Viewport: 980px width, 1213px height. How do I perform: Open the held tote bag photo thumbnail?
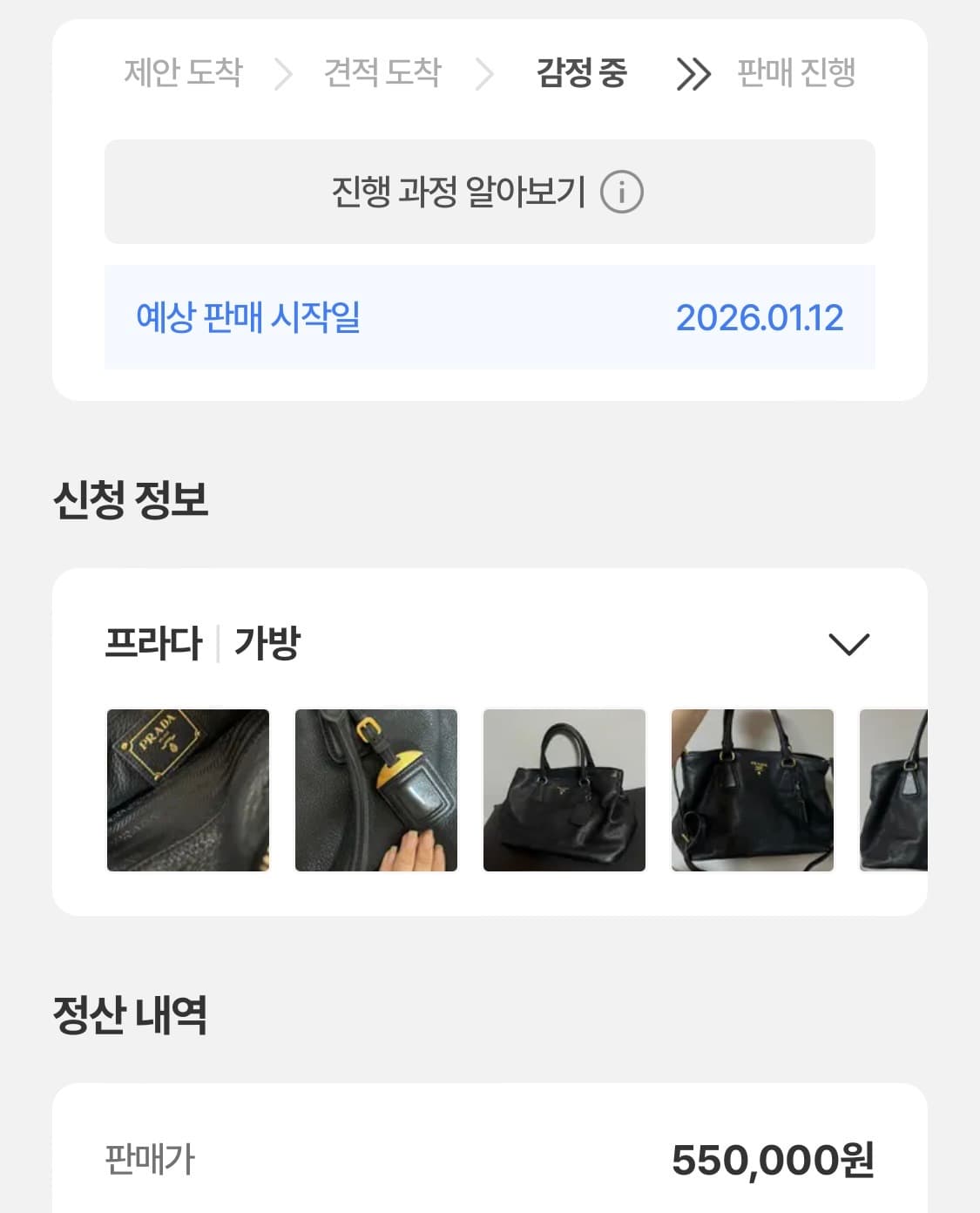point(753,789)
